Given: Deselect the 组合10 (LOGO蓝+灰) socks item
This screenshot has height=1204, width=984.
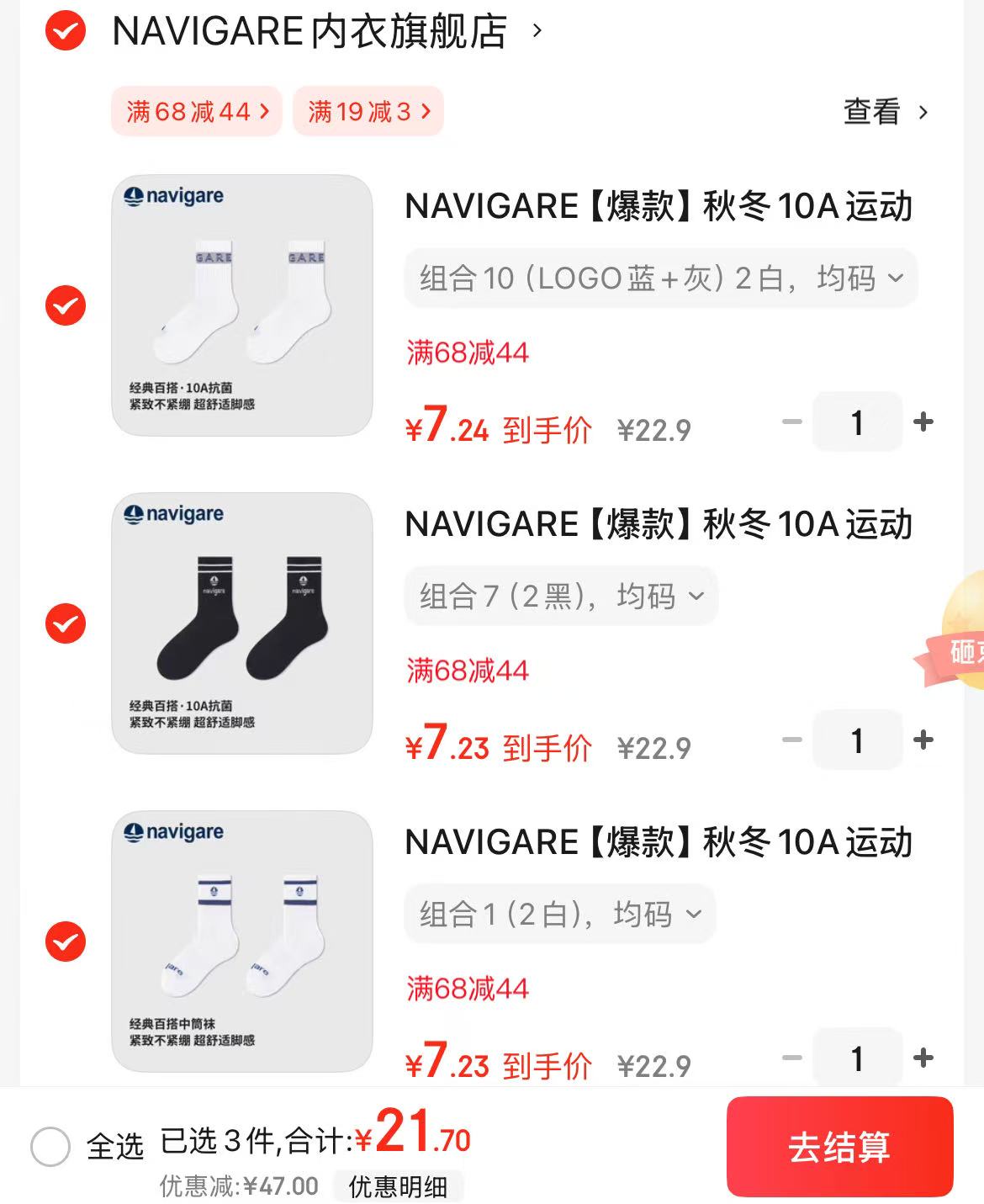Looking at the screenshot, I should (x=66, y=305).
